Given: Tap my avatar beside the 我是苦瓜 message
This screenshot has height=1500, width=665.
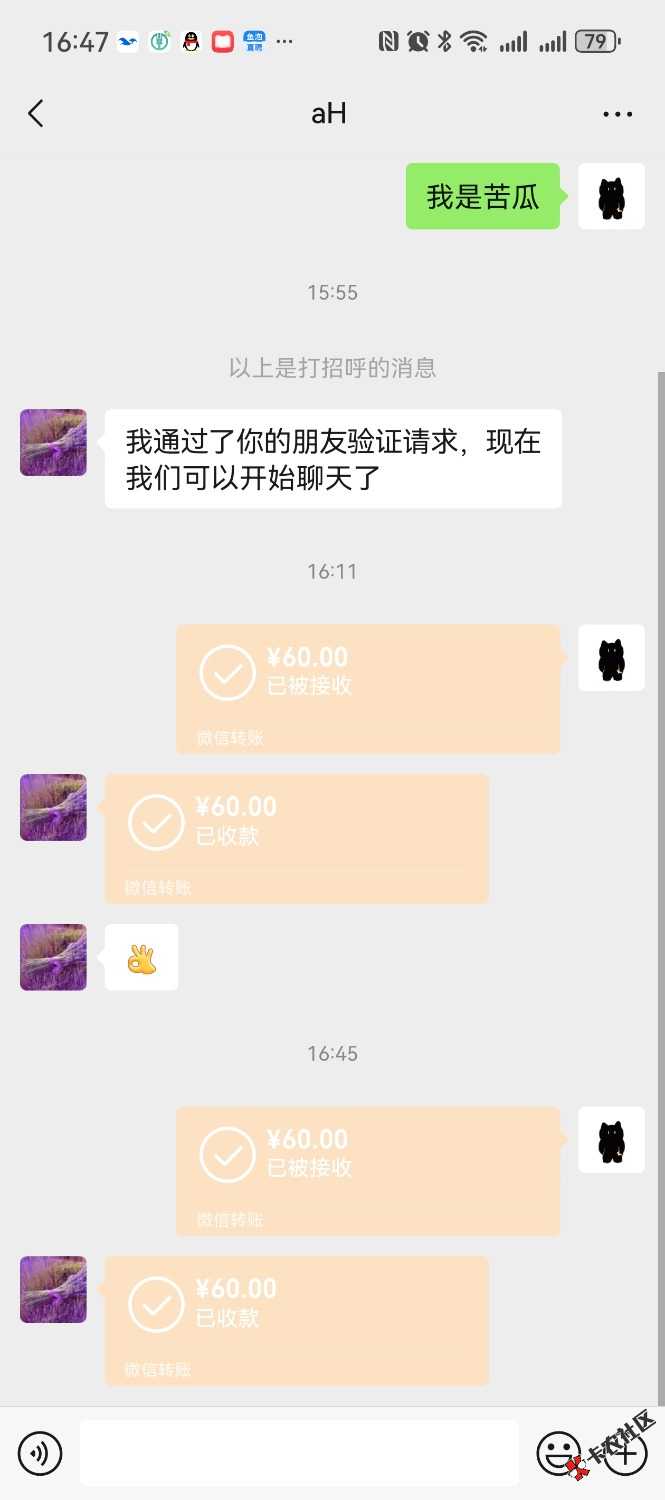Looking at the screenshot, I should tap(611, 197).
